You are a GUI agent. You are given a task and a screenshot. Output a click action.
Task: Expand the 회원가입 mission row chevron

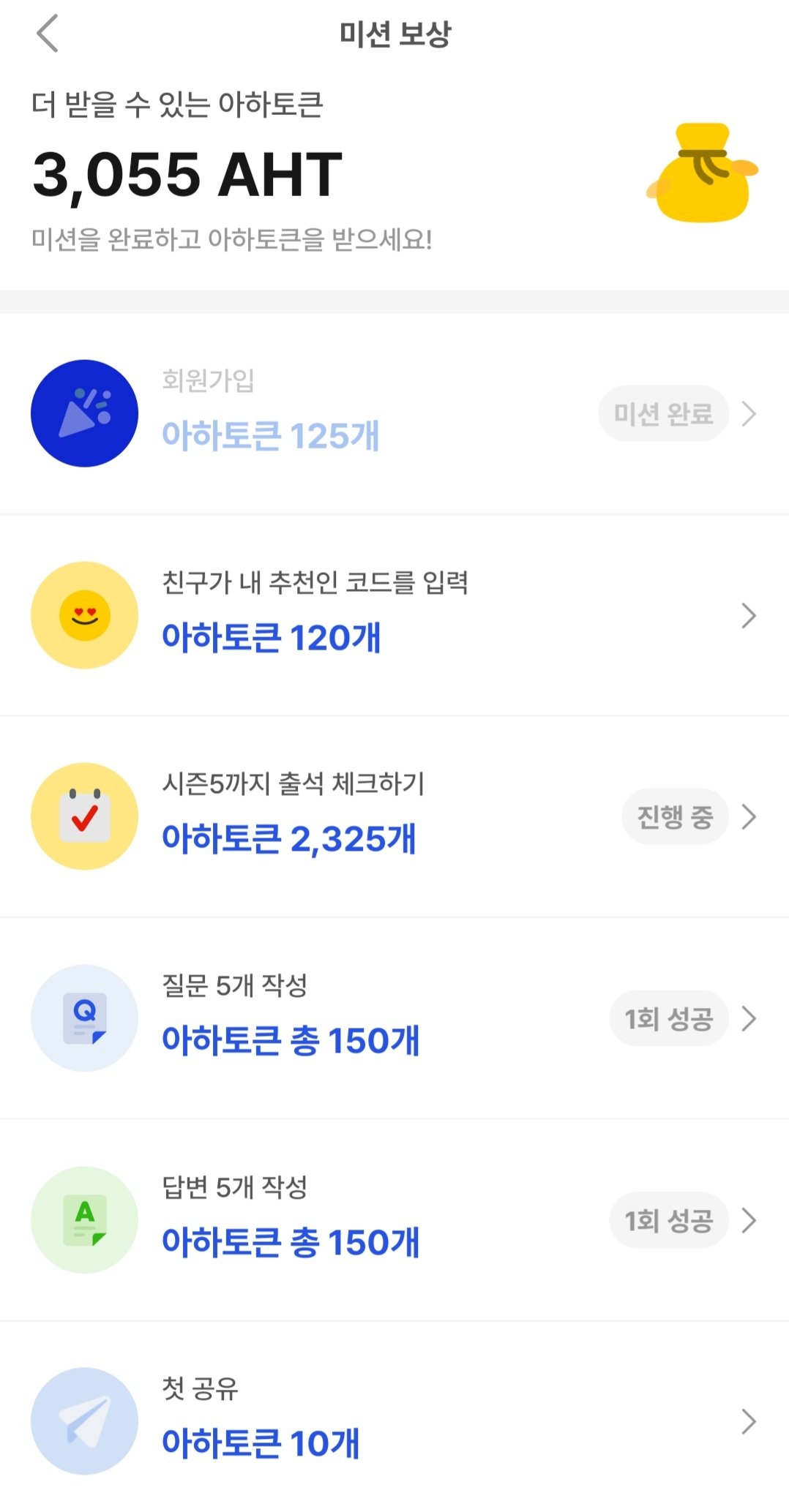coord(749,413)
